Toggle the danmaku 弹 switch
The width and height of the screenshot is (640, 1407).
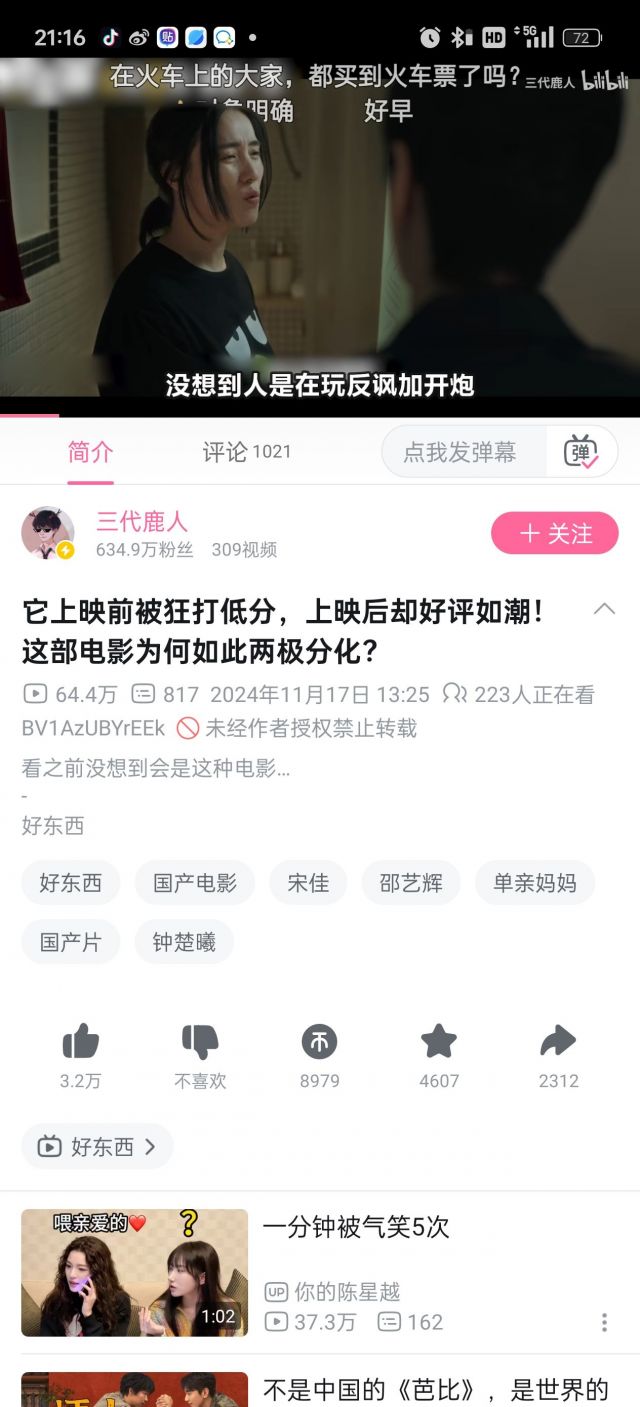[x=581, y=452]
